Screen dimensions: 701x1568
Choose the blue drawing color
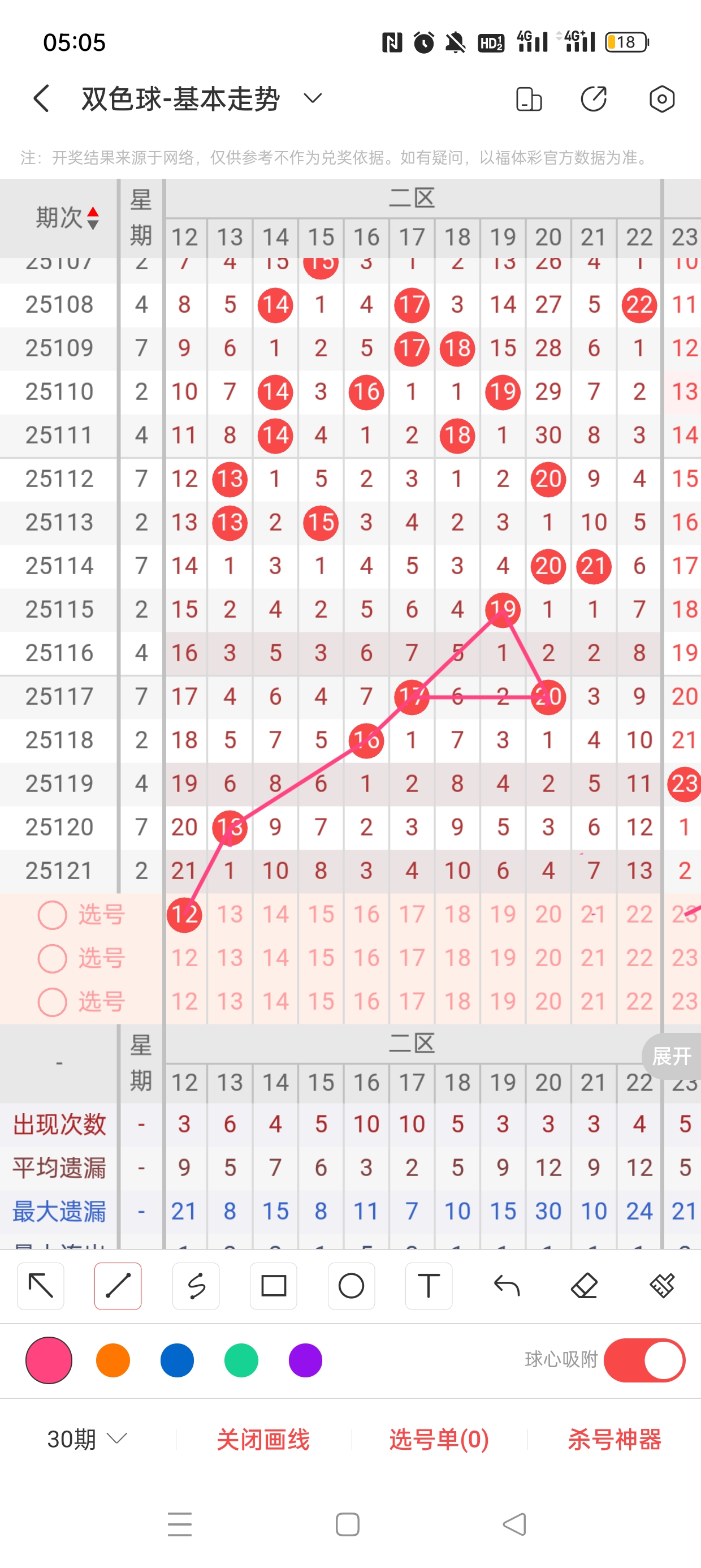[177, 1360]
